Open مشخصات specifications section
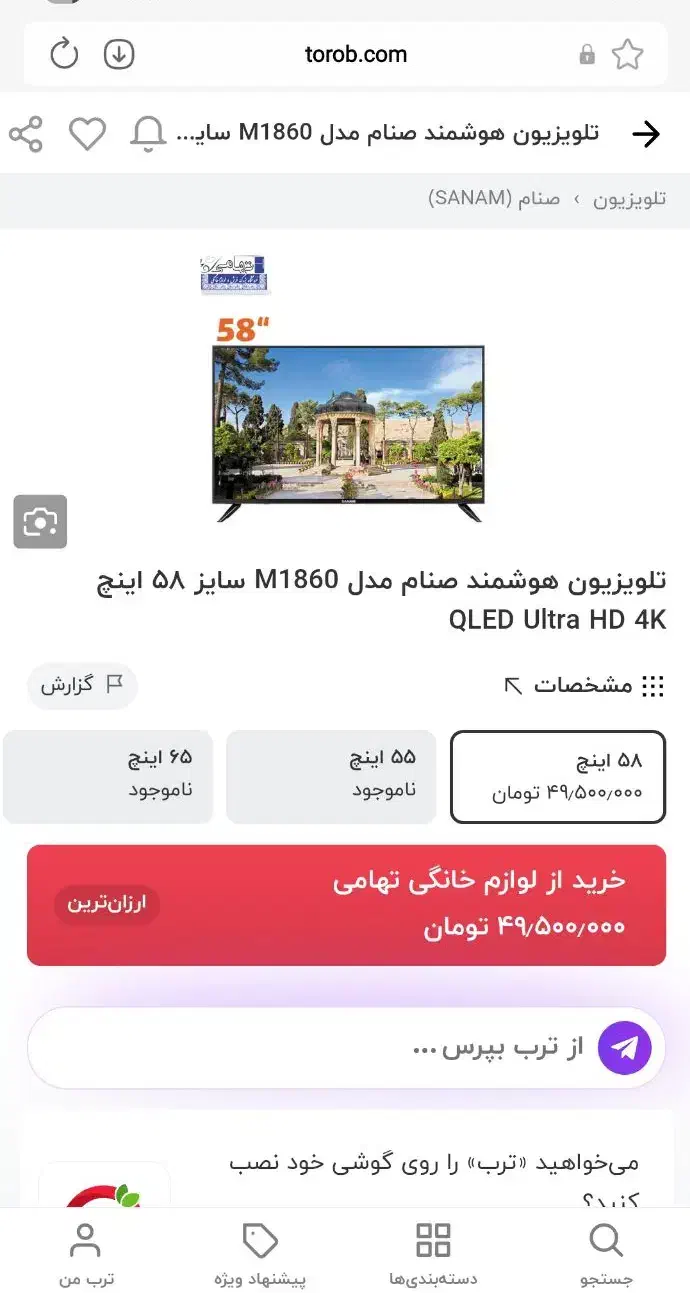The width and height of the screenshot is (690, 1293). (x=584, y=685)
